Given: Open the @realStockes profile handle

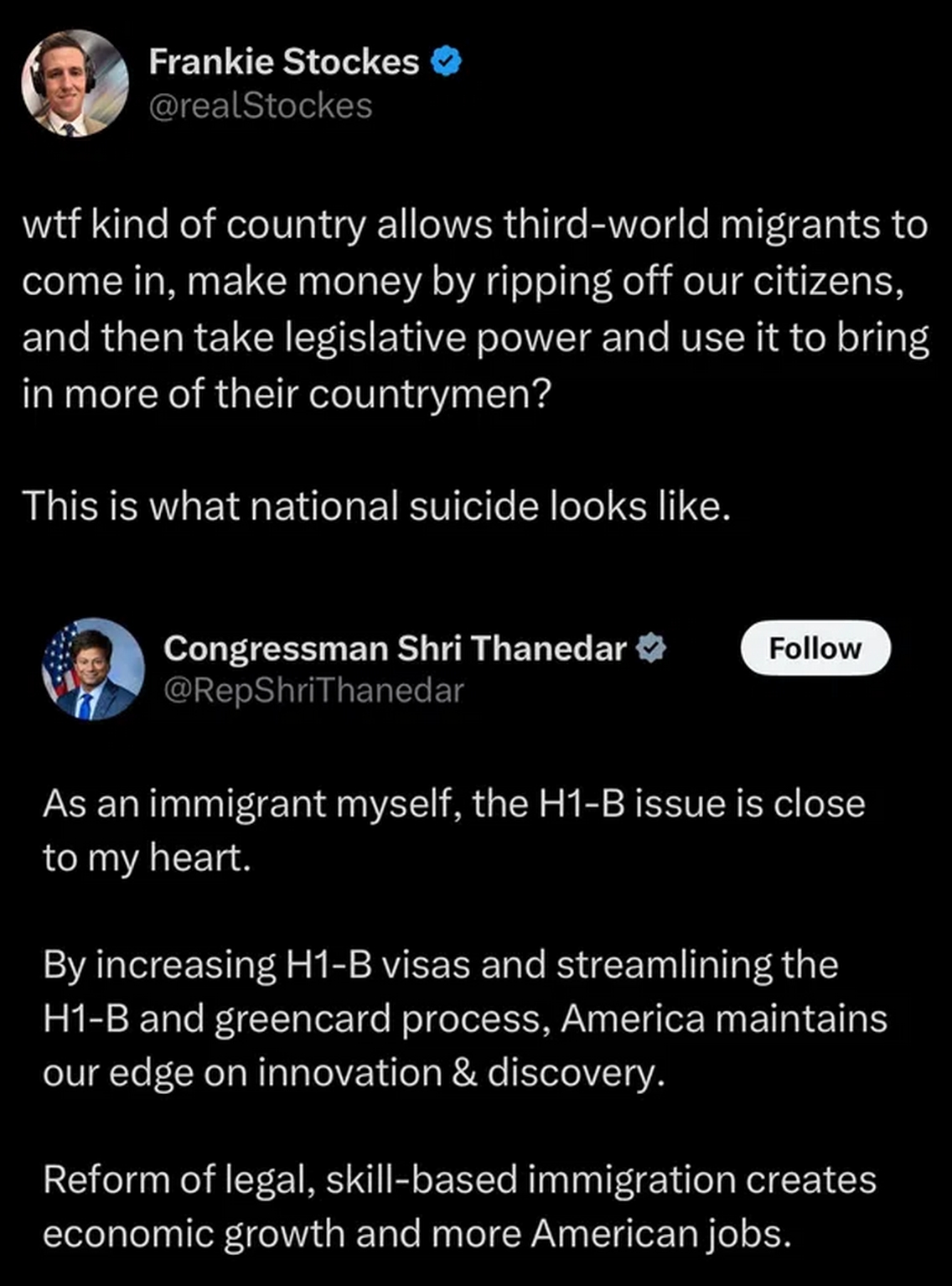Looking at the screenshot, I should tap(260, 106).
